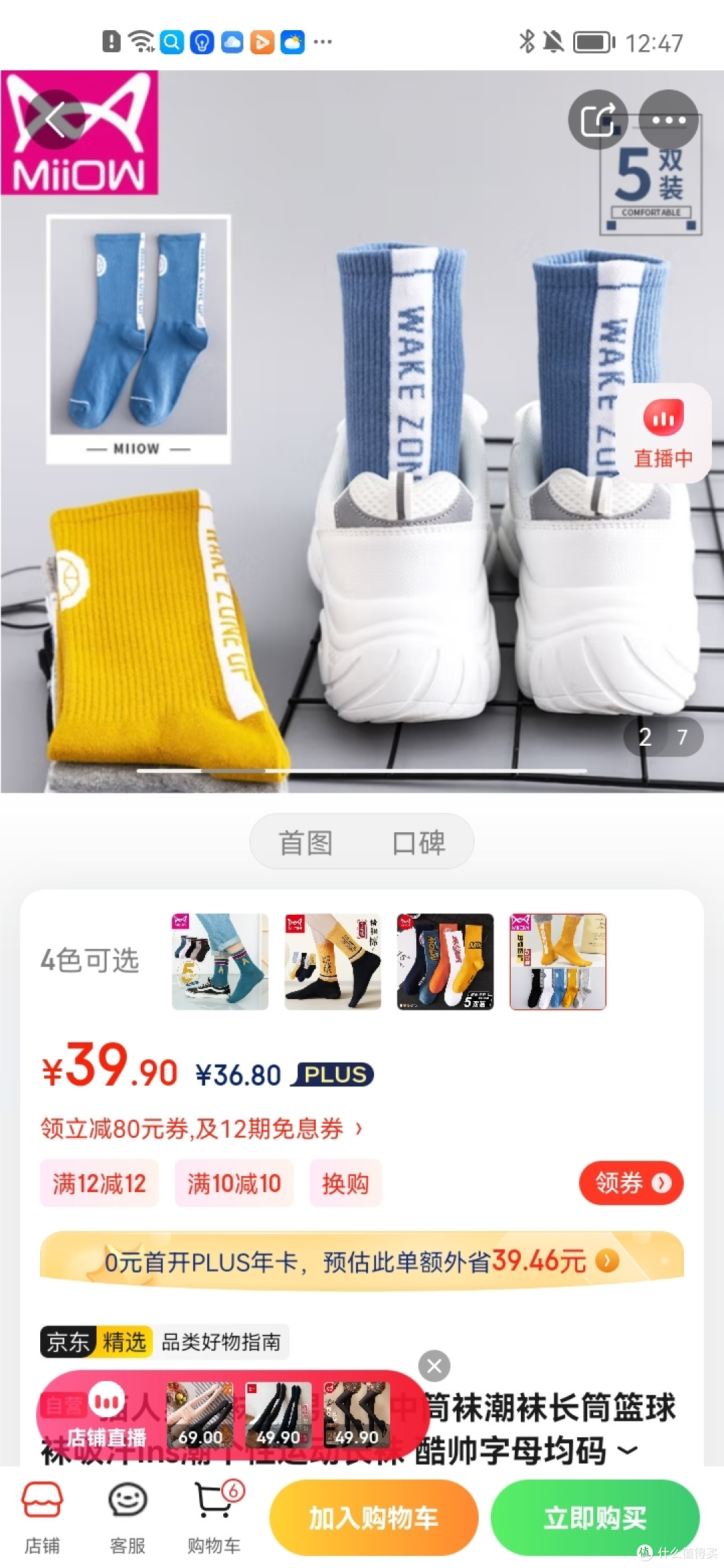Viewport: 724px width, 1568px height.
Task: Select the black sock color thumbnail
Action: click(333, 962)
